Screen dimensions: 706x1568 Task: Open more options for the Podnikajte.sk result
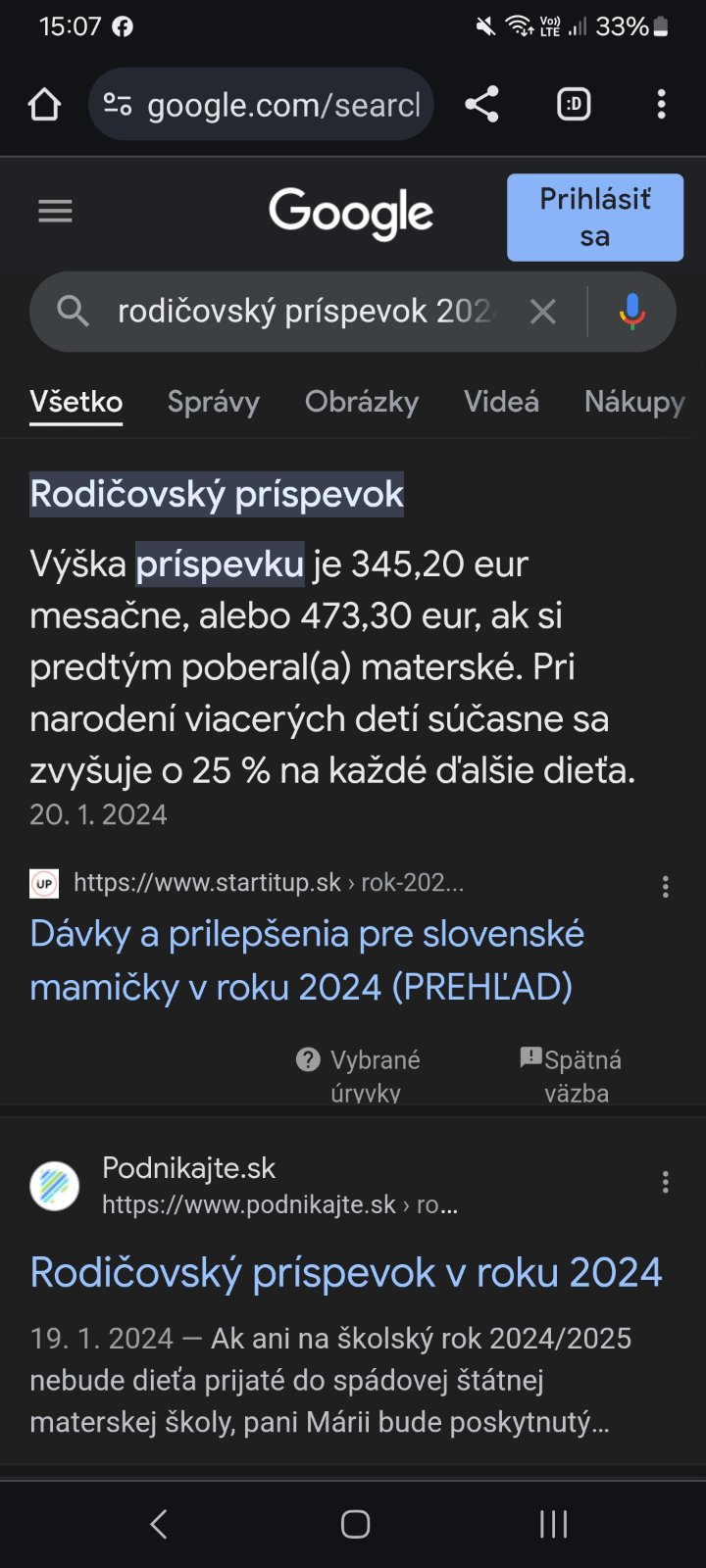[x=666, y=1183]
